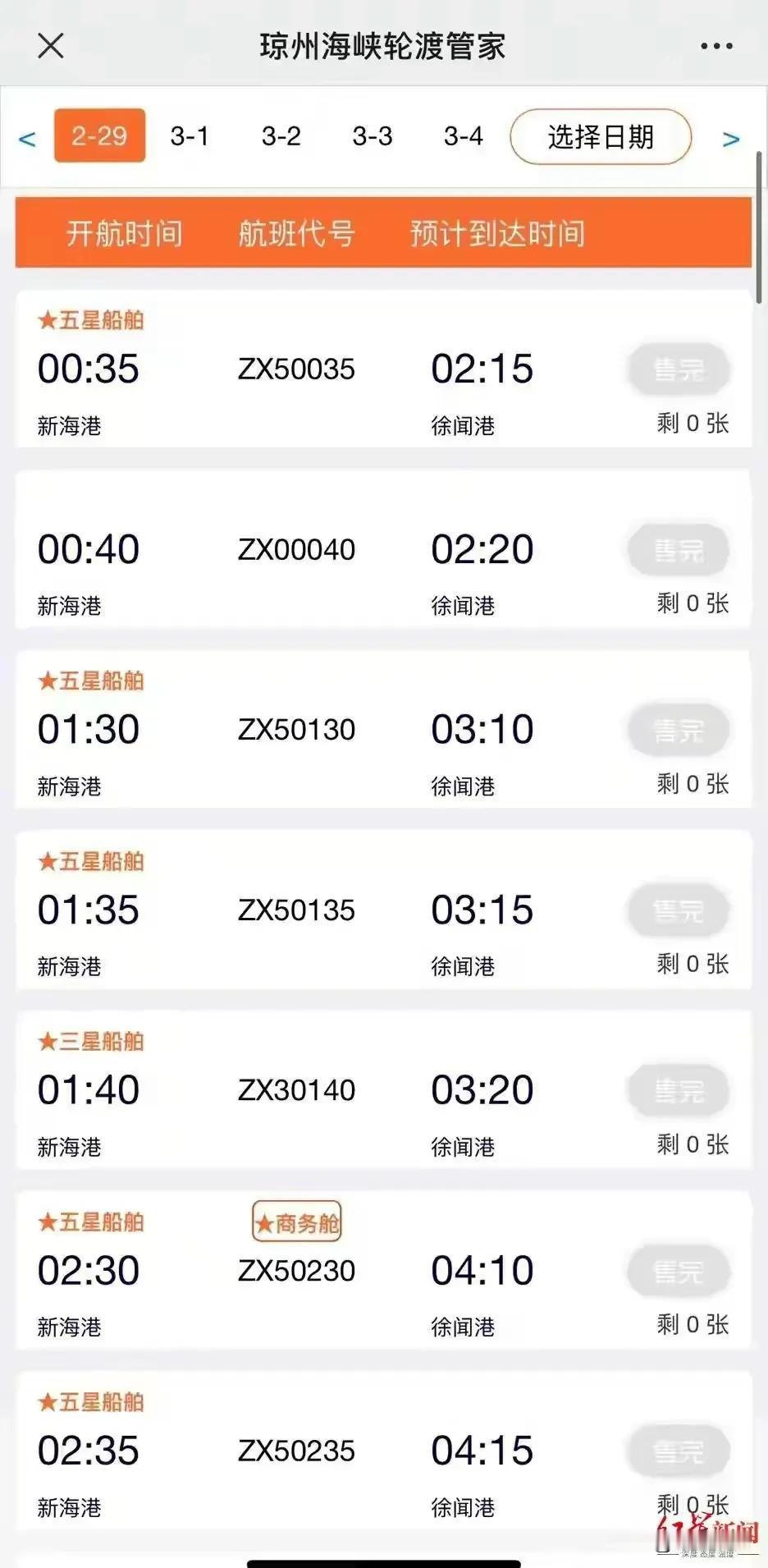Open sailing ZX50035 departing 00:35
This screenshot has width=768, height=1568.
pos(383,369)
